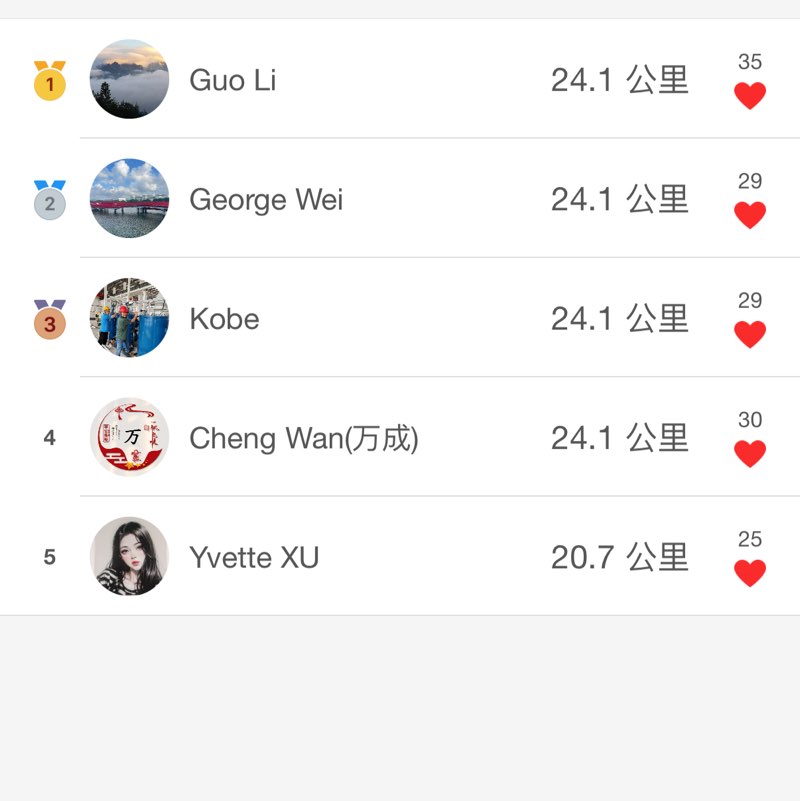The width and height of the screenshot is (800, 801).
Task: Click the like count 35 above Guo Li's heart
Action: coord(751,62)
